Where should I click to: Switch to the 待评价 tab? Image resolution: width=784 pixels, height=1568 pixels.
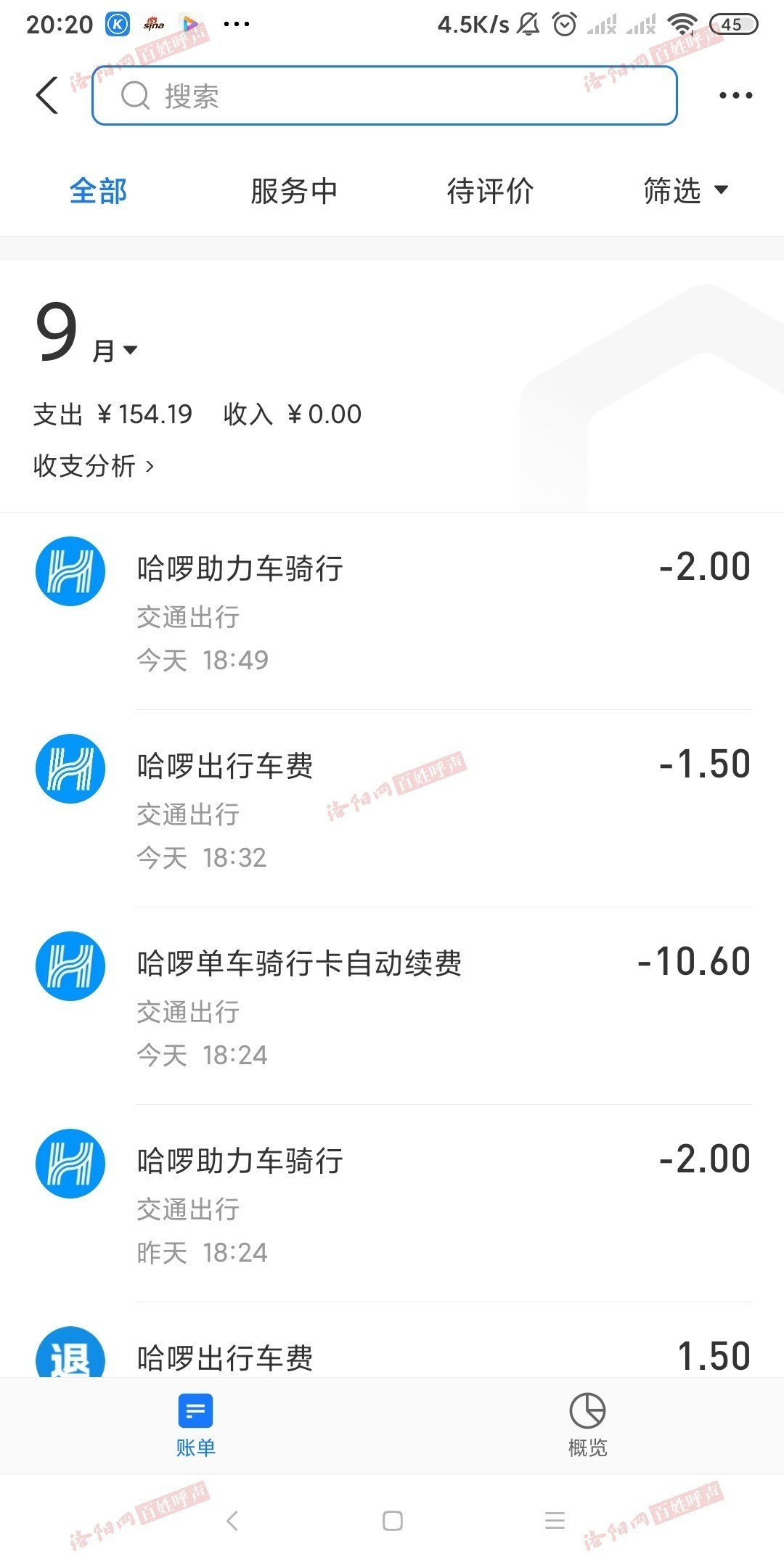[x=490, y=191]
